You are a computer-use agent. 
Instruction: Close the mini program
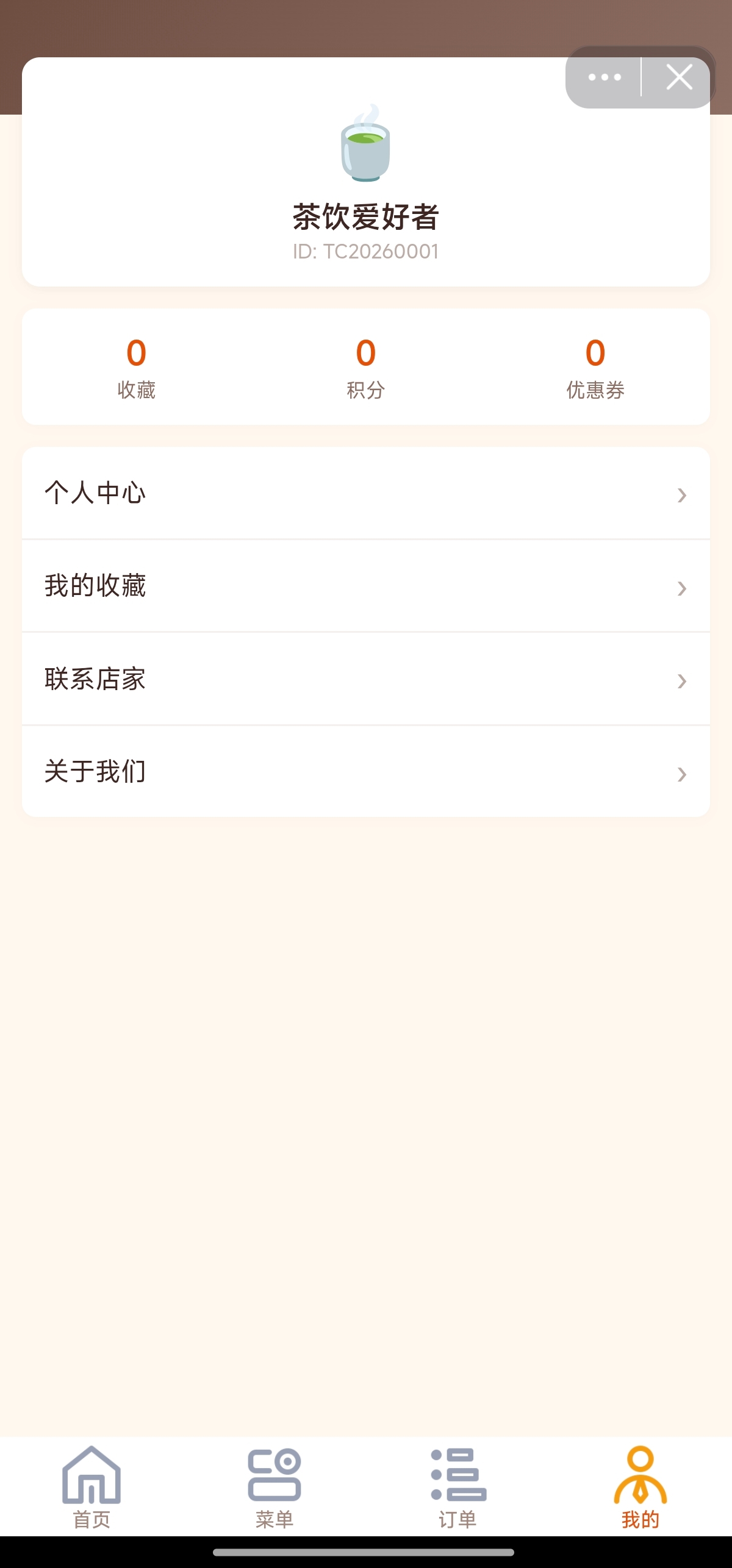pyautogui.click(x=678, y=77)
